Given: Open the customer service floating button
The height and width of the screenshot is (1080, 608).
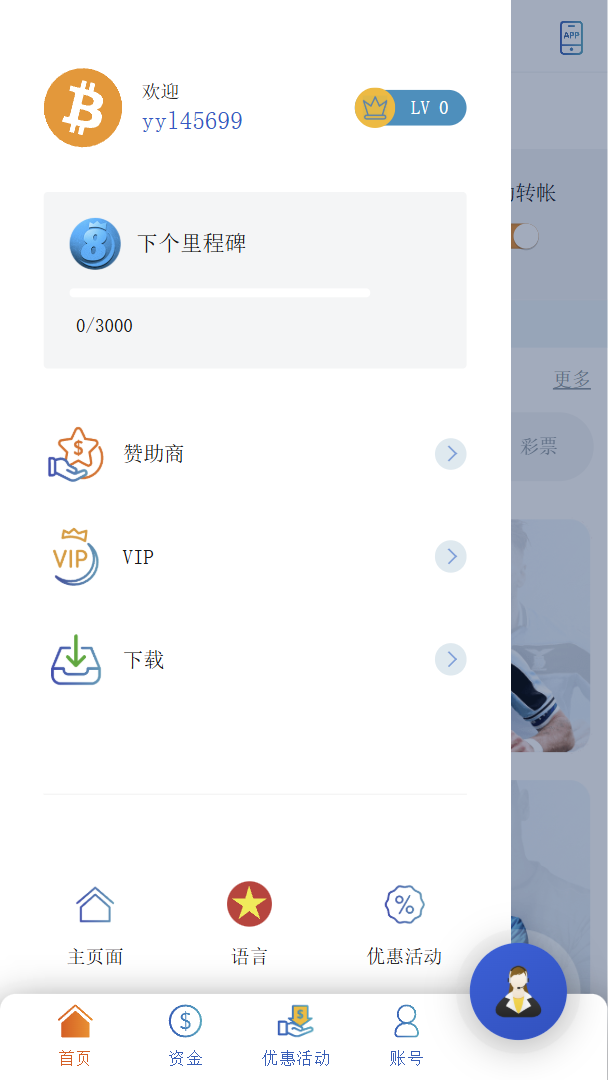Looking at the screenshot, I should [518, 992].
